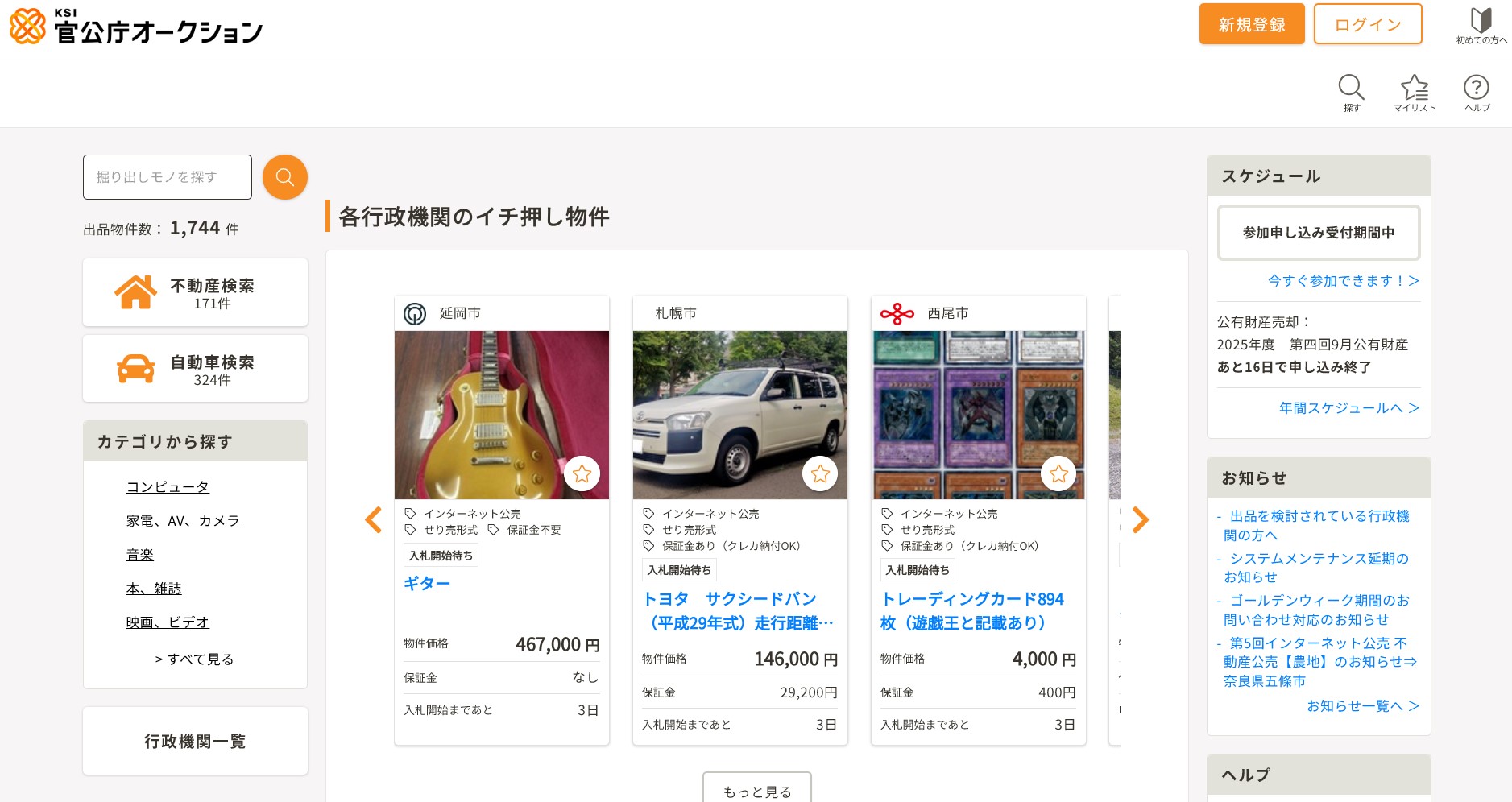Image resolution: width=1512 pixels, height=802 pixels.
Task: Open 不動産検索
Action: 195,292
